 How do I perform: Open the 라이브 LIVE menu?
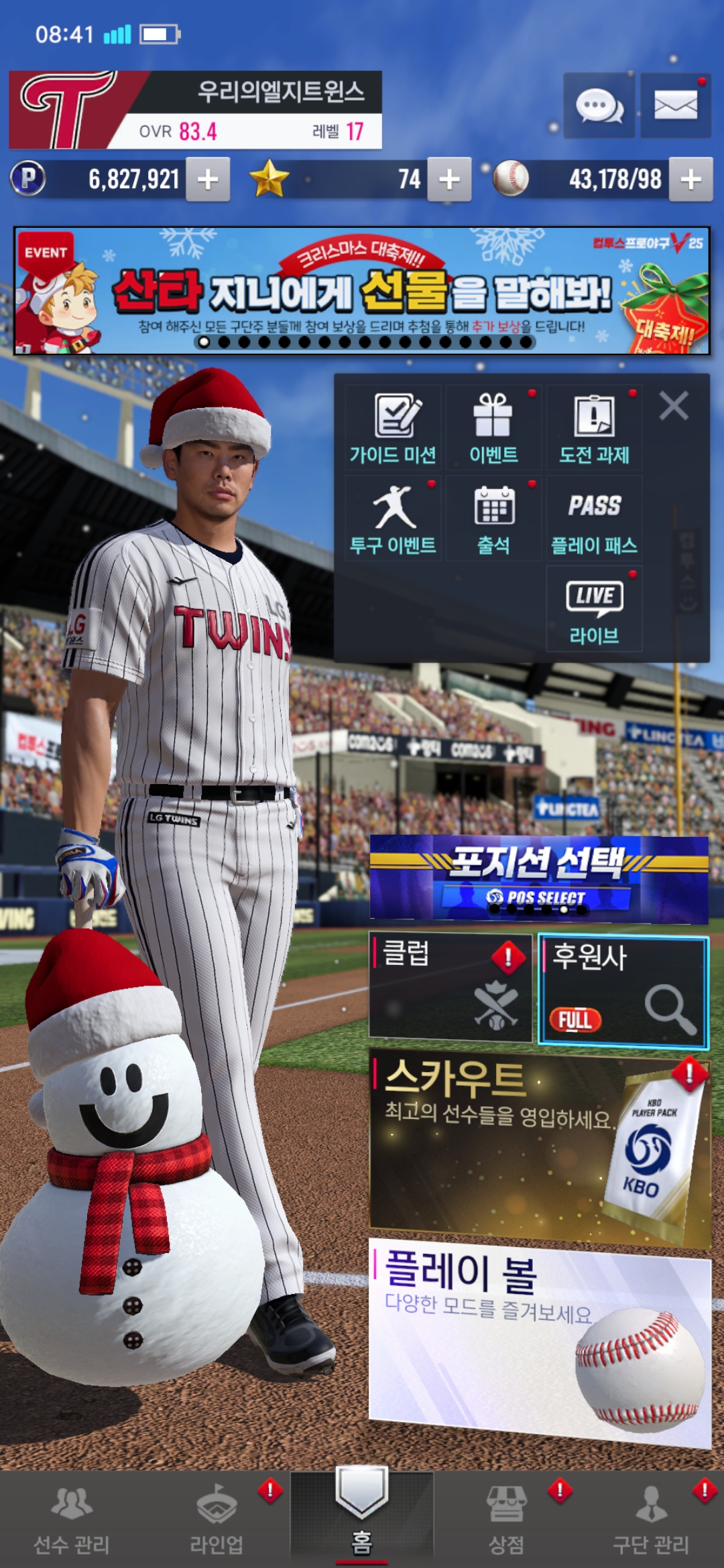pos(594,608)
